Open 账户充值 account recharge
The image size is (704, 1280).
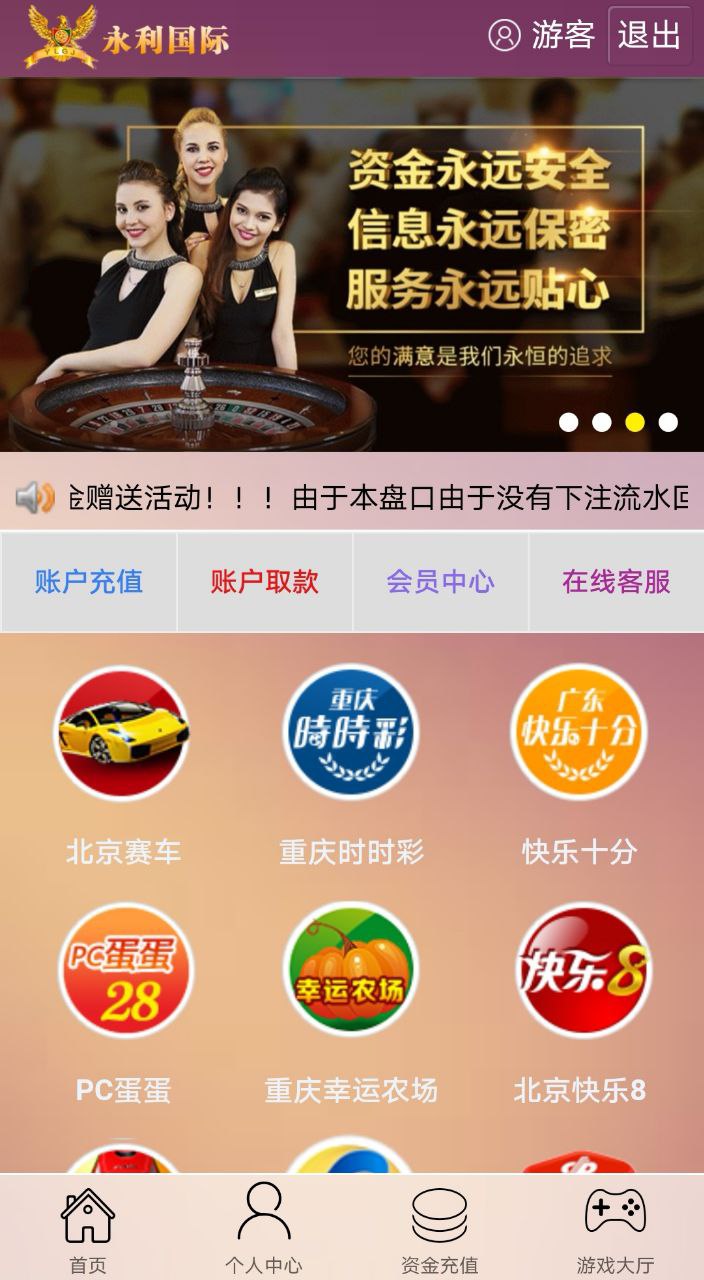pyautogui.click(x=89, y=582)
